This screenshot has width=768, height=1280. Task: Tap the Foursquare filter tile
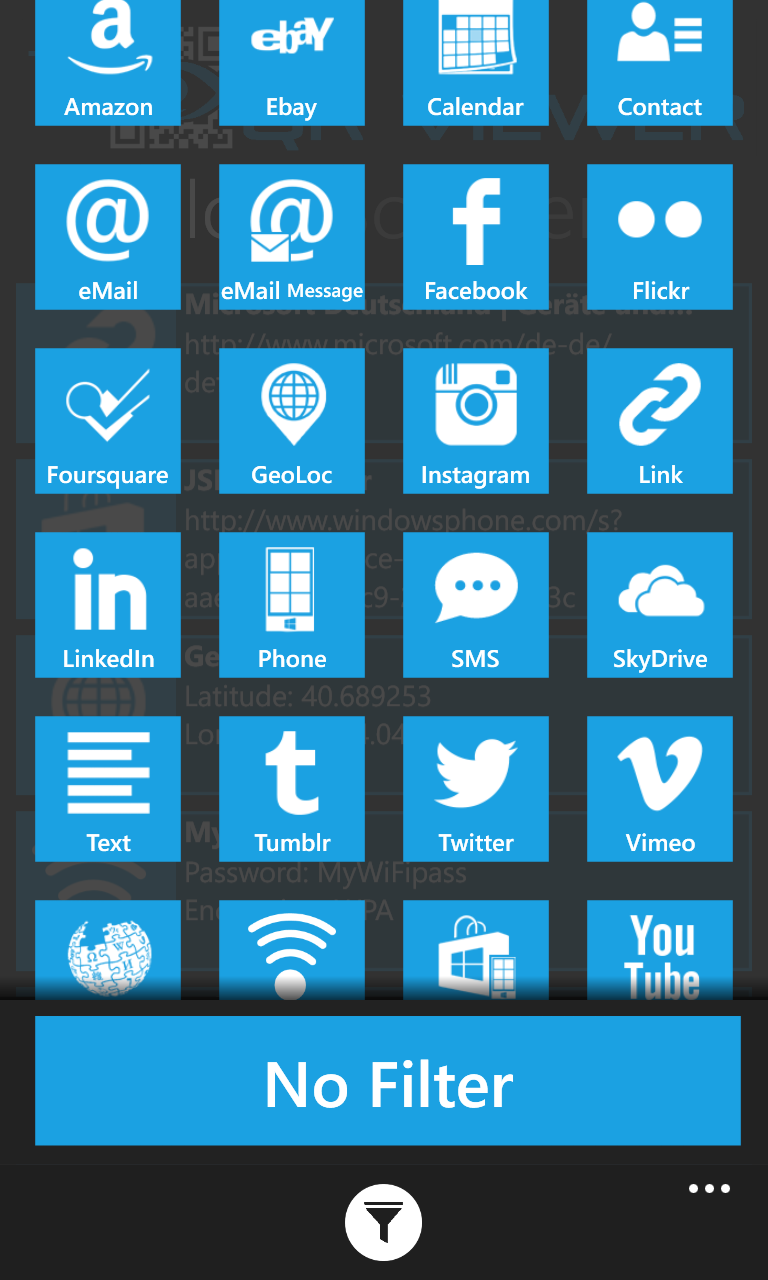[108, 421]
